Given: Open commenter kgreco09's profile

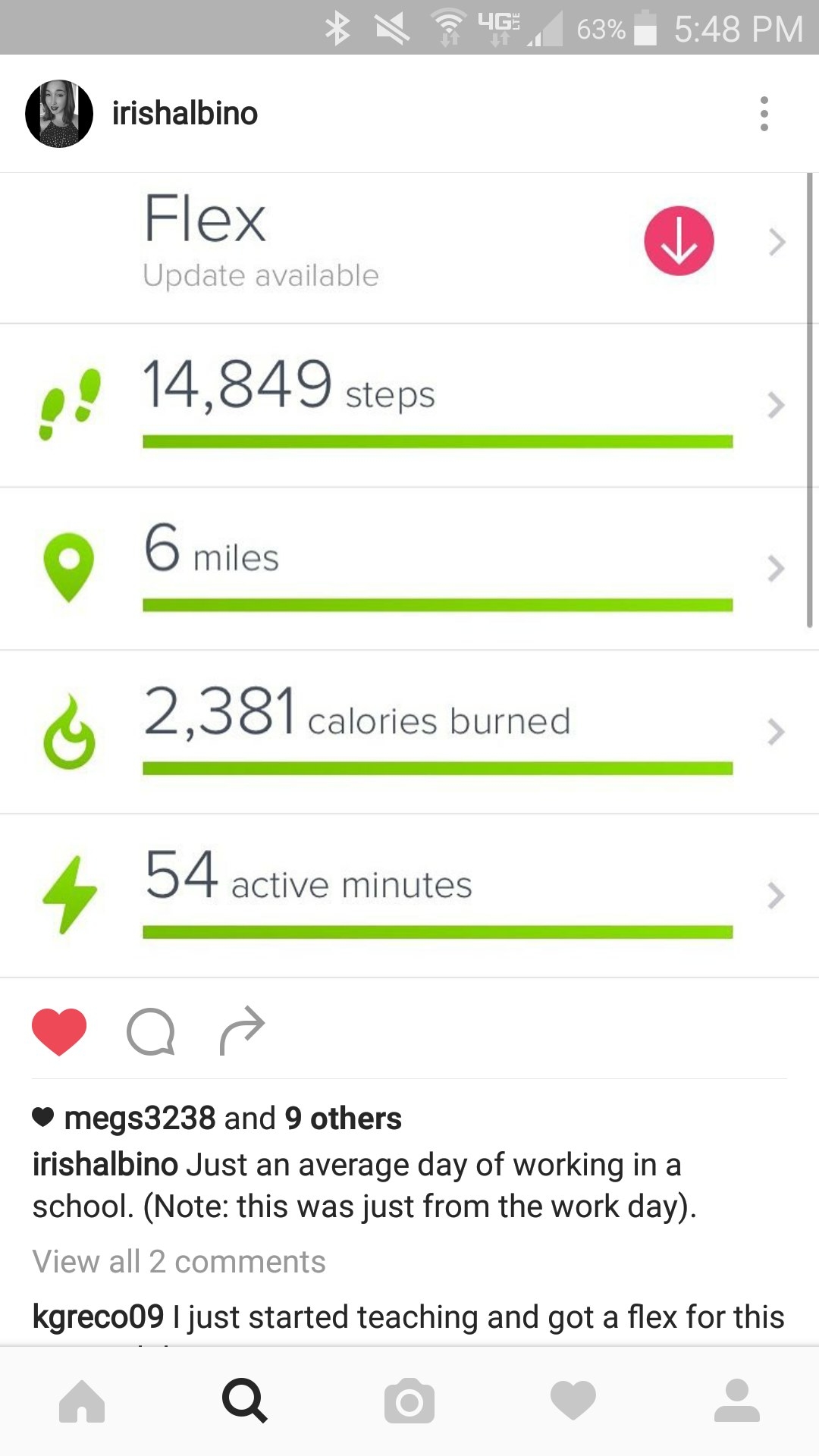Looking at the screenshot, I should tap(98, 1317).
